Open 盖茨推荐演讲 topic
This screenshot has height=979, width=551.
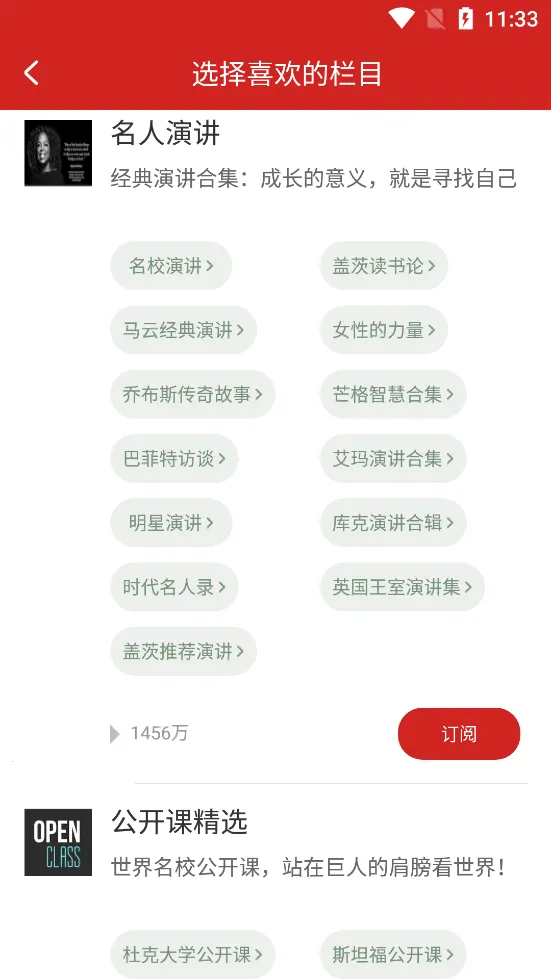click(183, 651)
